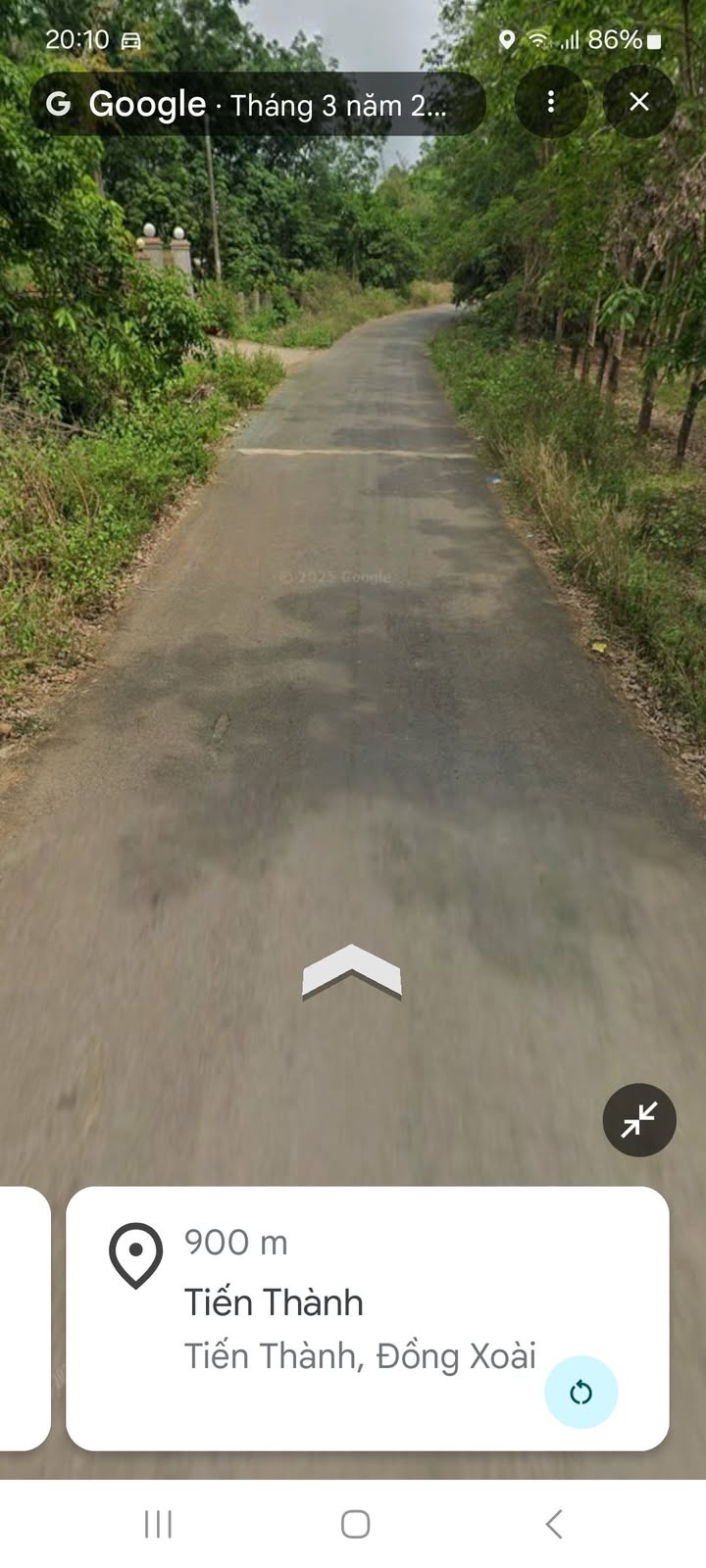Close the Street View
Viewport: 706px width, 1568px height.
tap(639, 102)
